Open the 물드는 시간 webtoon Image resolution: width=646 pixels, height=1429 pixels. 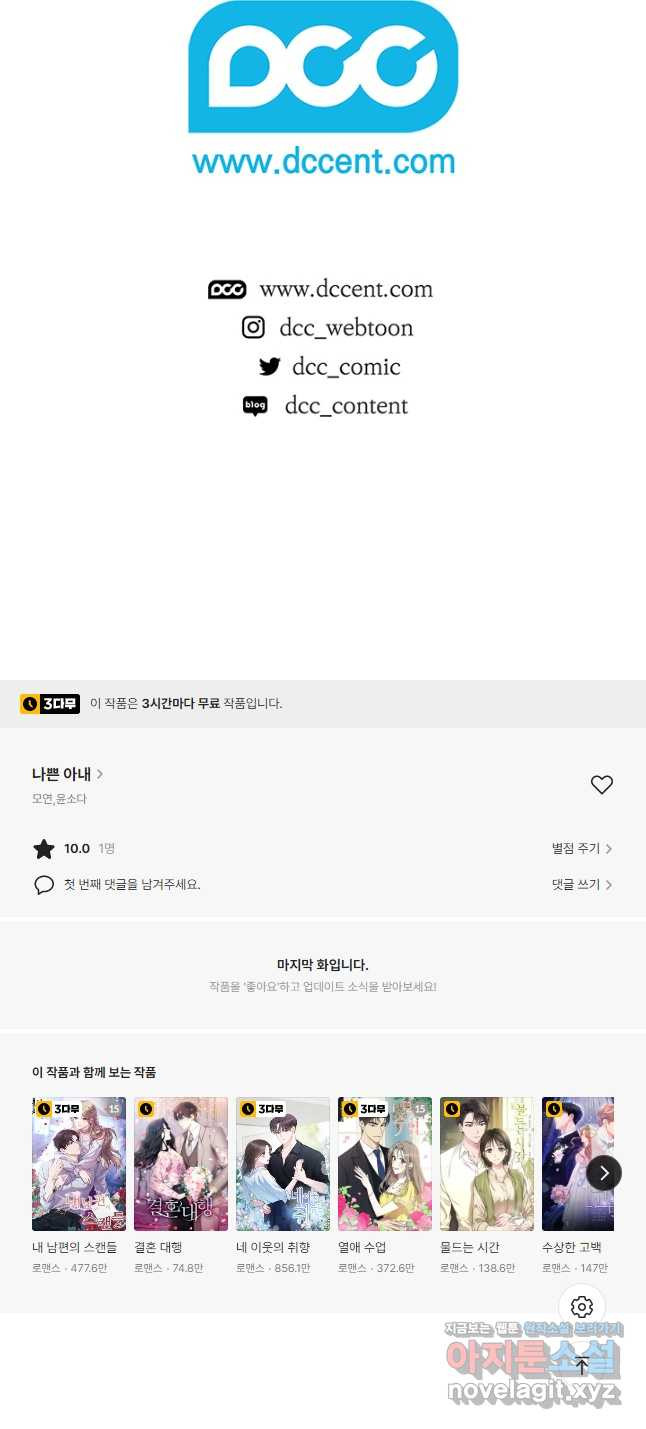coord(487,1164)
